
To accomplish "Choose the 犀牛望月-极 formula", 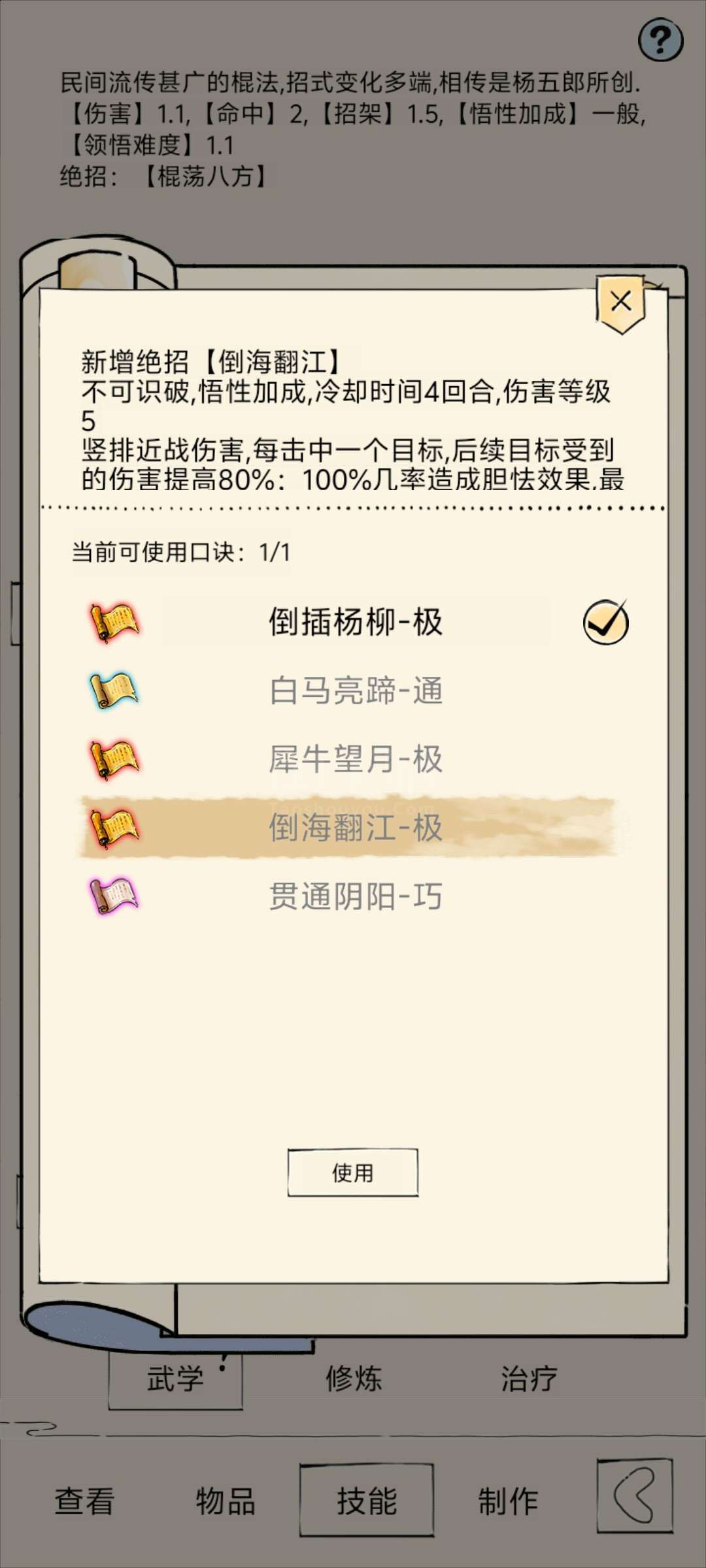I will [356, 759].
